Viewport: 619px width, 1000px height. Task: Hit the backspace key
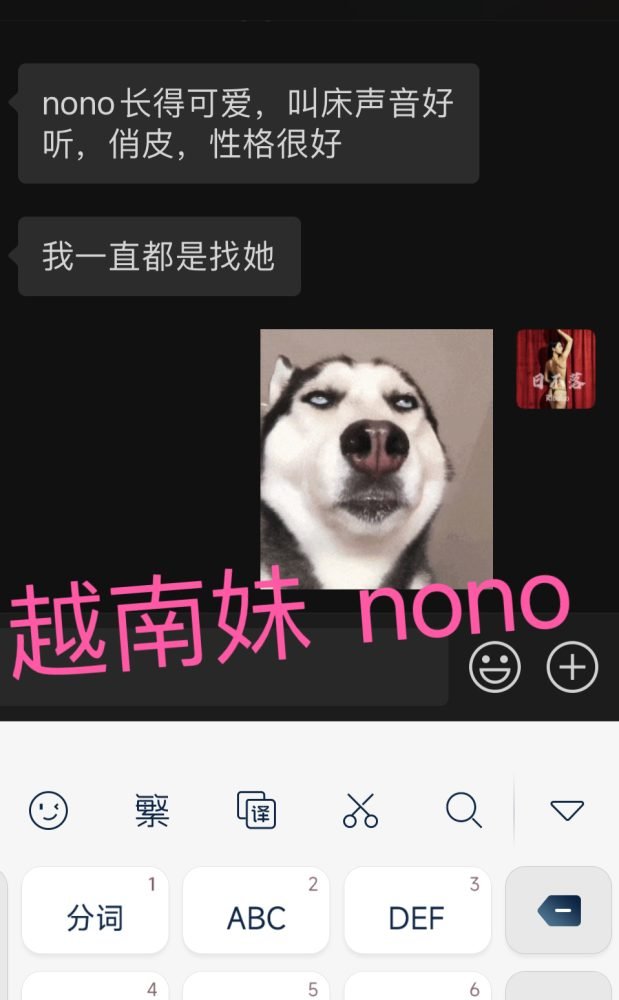point(558,910)
